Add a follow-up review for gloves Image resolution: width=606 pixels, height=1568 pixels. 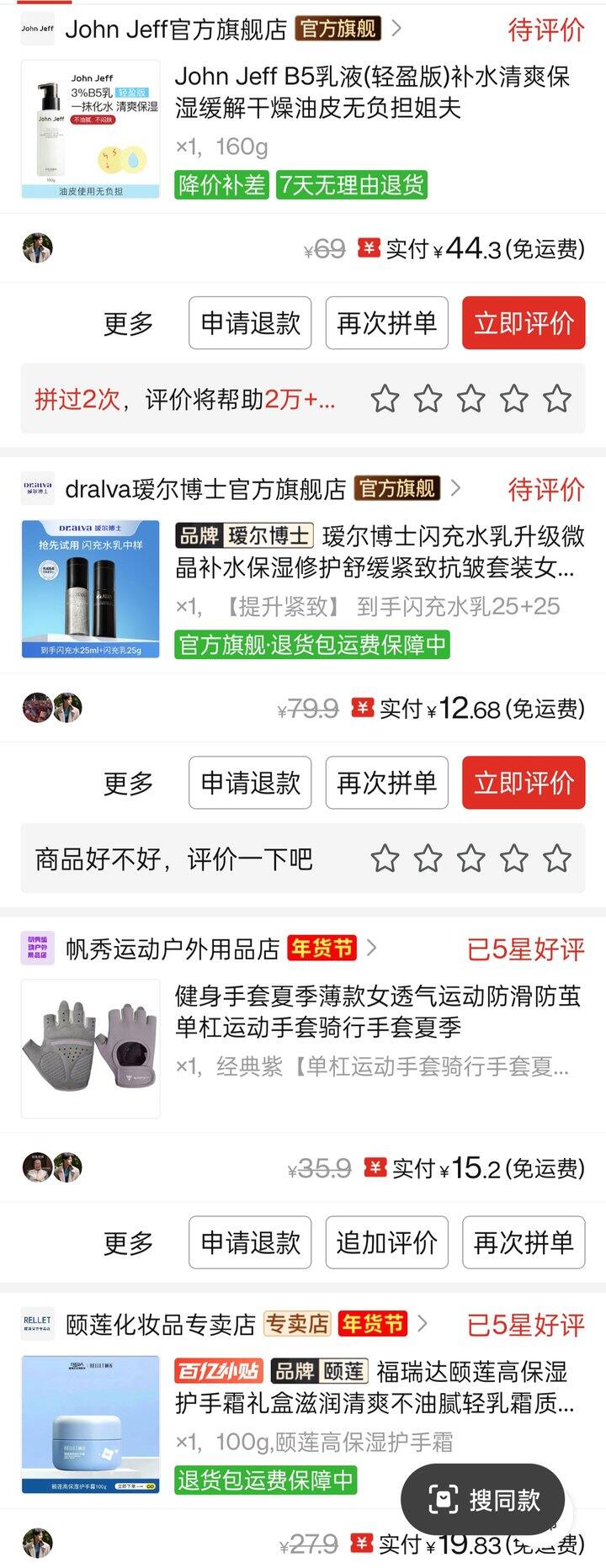click(386, 1242)
